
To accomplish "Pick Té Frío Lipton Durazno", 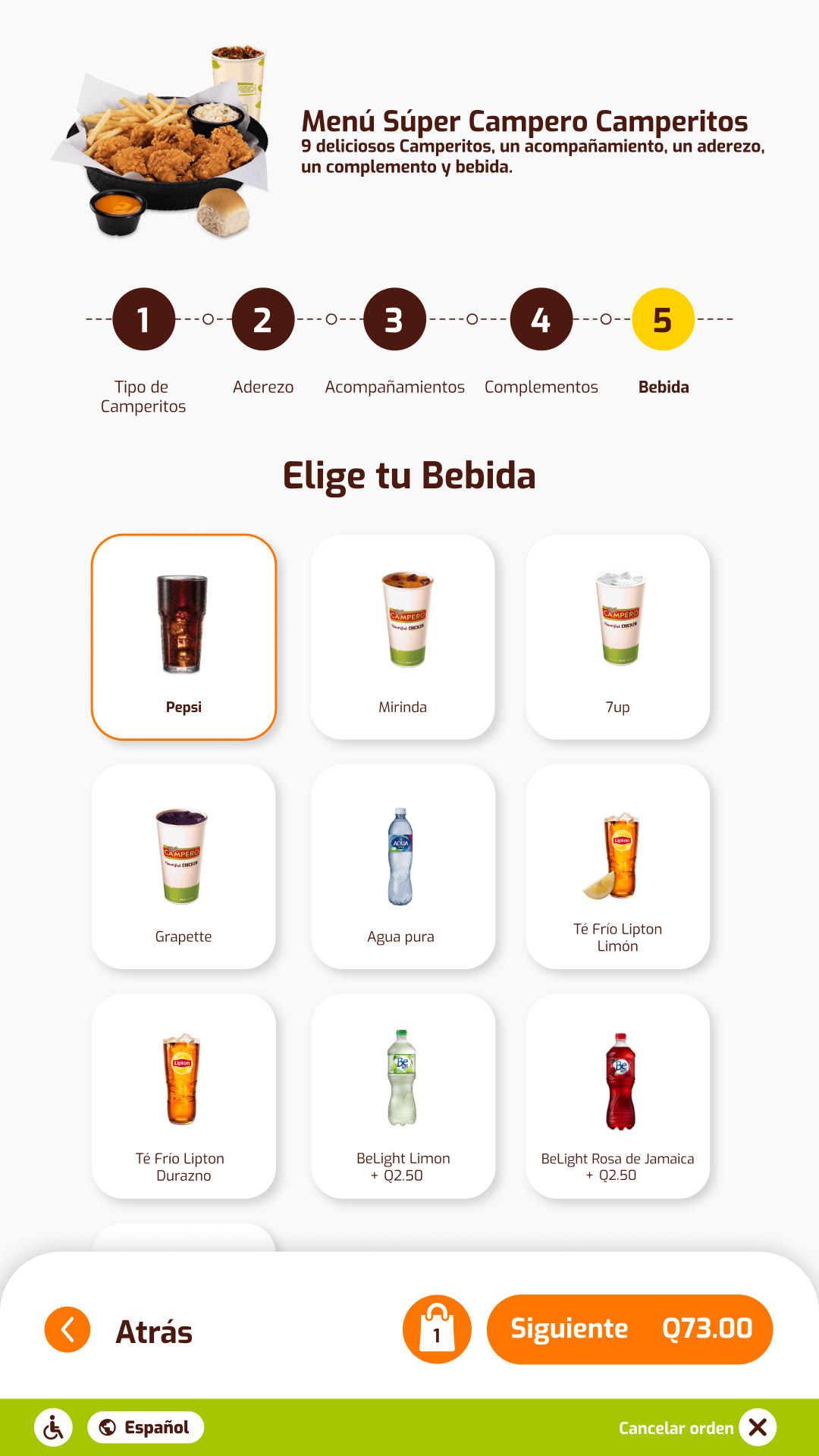I will click(184, 1097).
